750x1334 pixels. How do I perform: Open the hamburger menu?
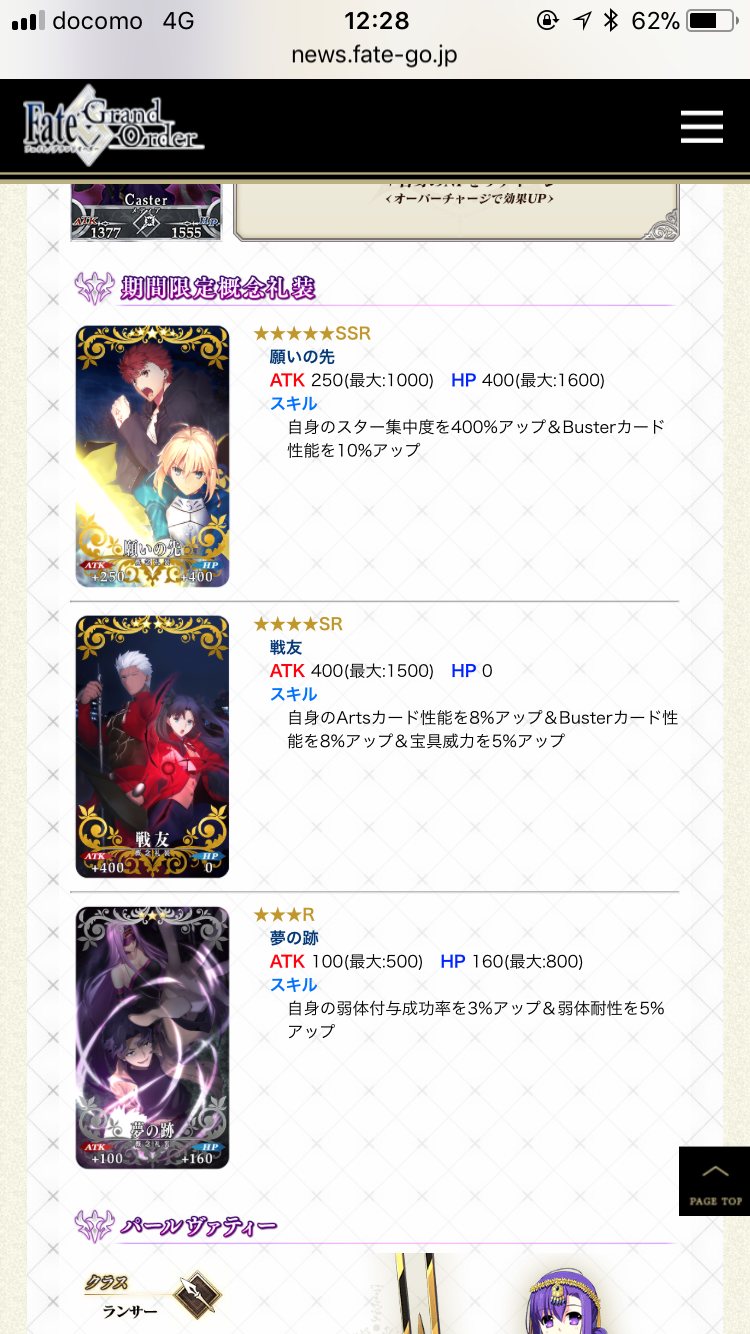coord(701,127)
